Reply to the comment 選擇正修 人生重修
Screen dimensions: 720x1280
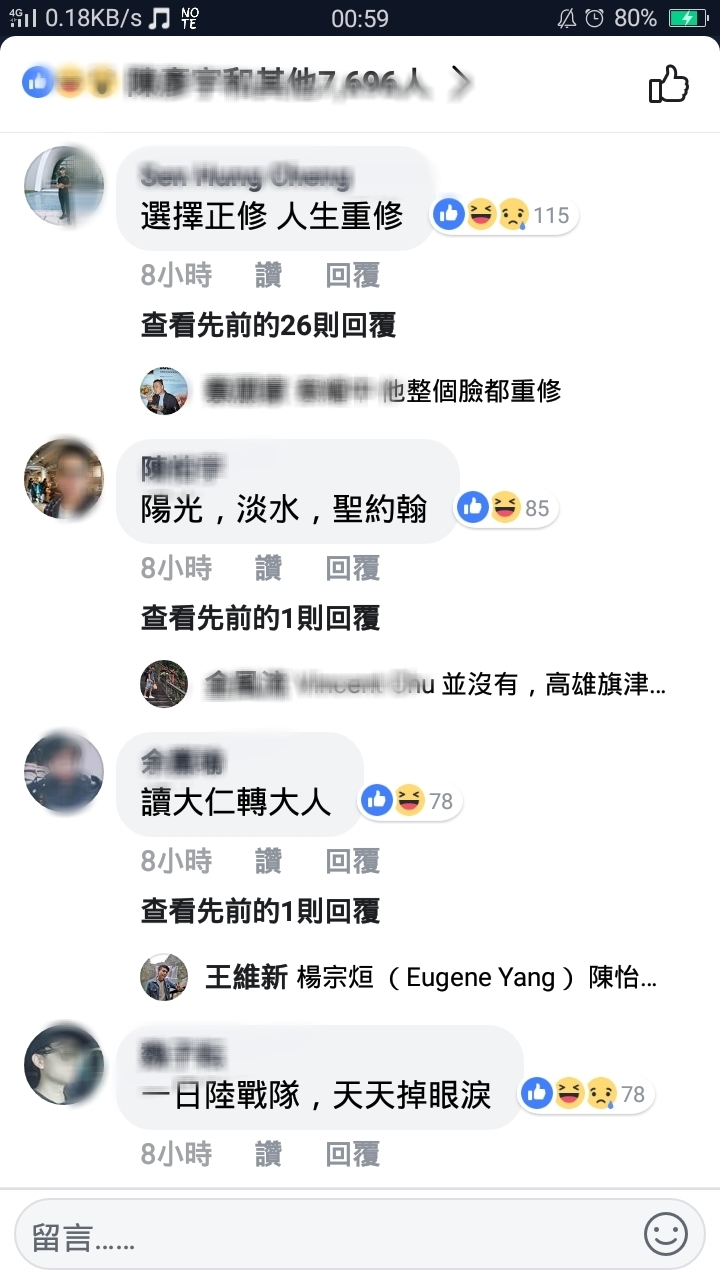(352, 275)
